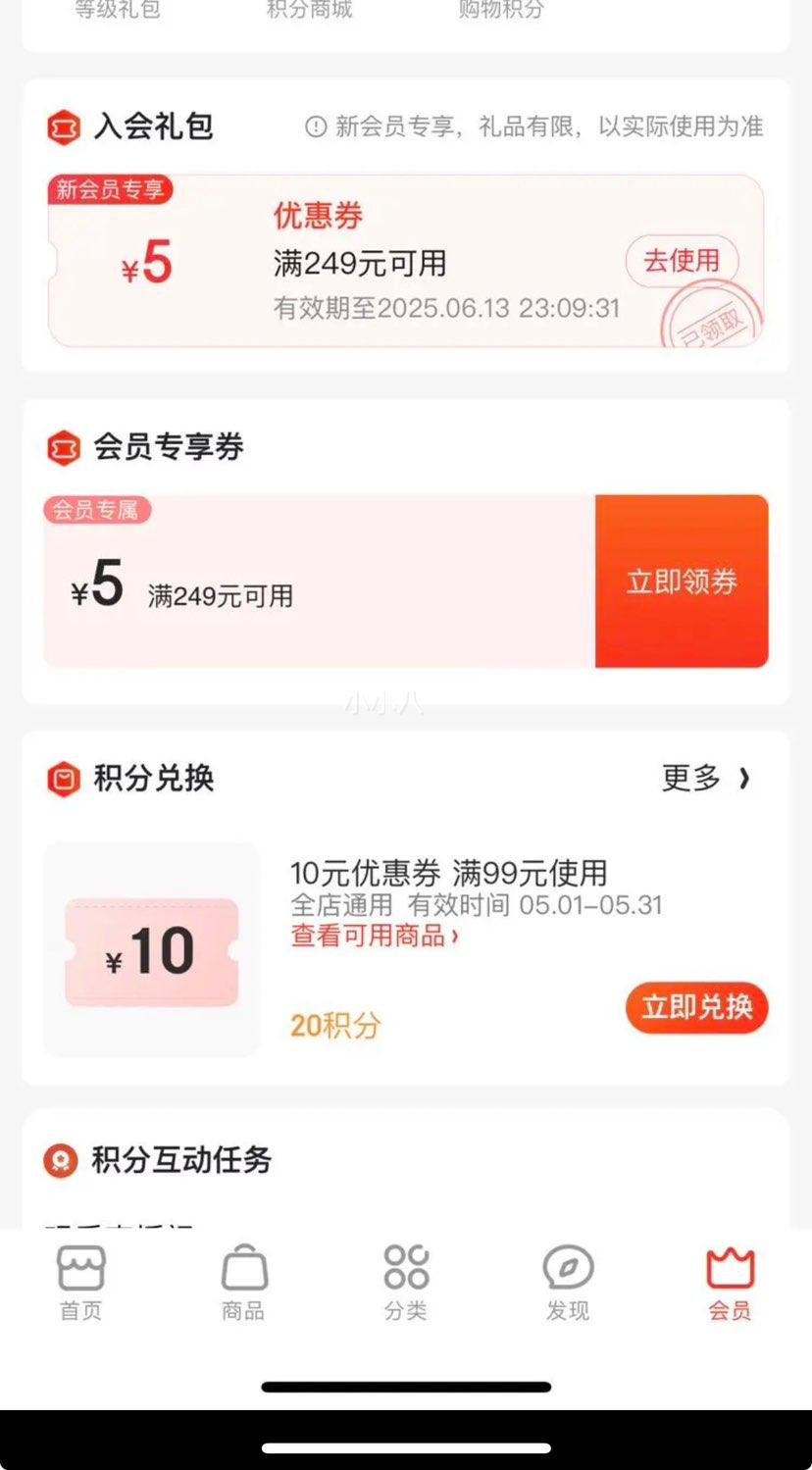Tap 去使用 on the new member coupon
The width and height of the screenshot is (812, 1470).
tap(682, 261)
